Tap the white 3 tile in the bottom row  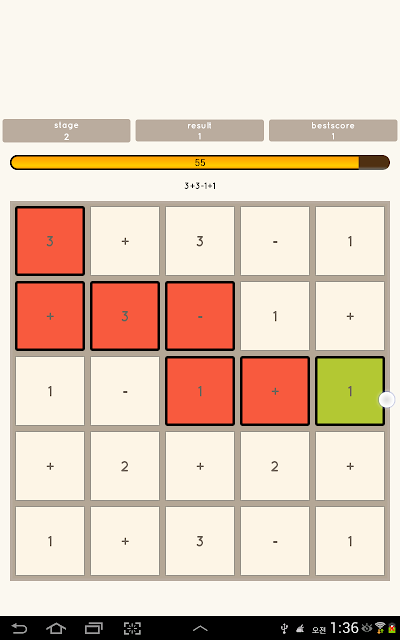pyautogui.click(x=200, y=541)
